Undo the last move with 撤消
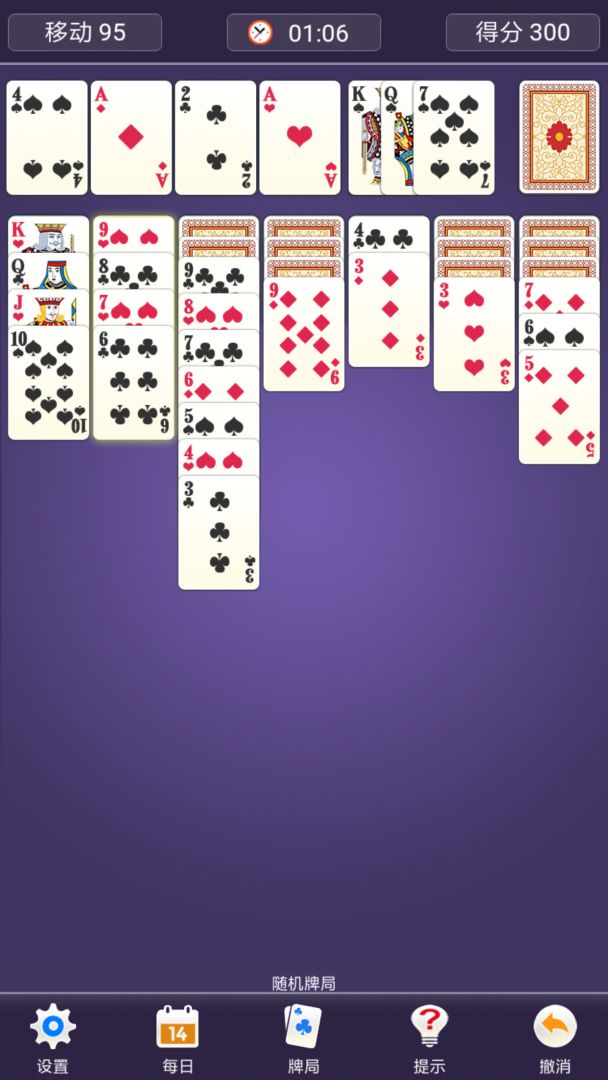The height and width of the screenshot is (1080, 608). coord(554,1037)
